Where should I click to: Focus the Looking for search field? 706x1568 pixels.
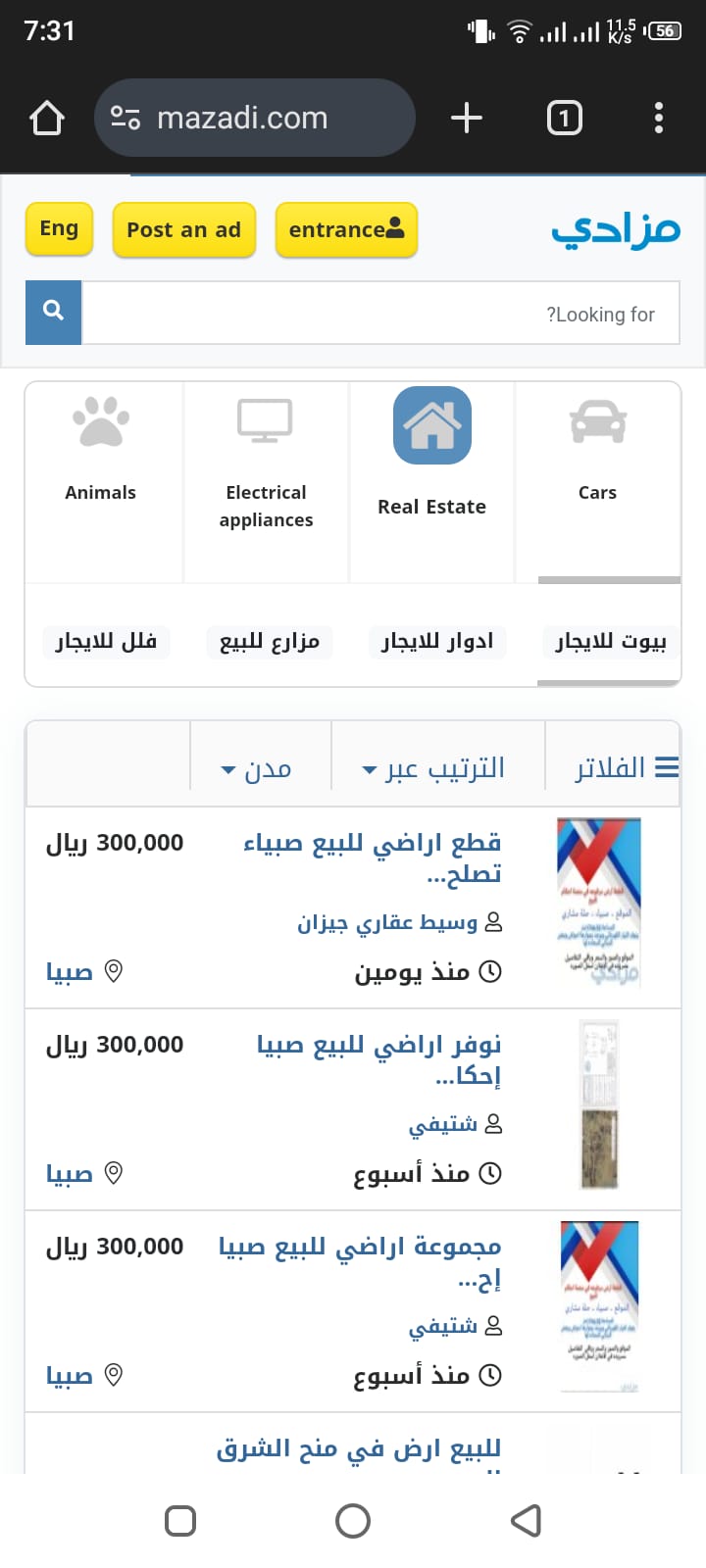pyautogui.click(x=380, y=314)
